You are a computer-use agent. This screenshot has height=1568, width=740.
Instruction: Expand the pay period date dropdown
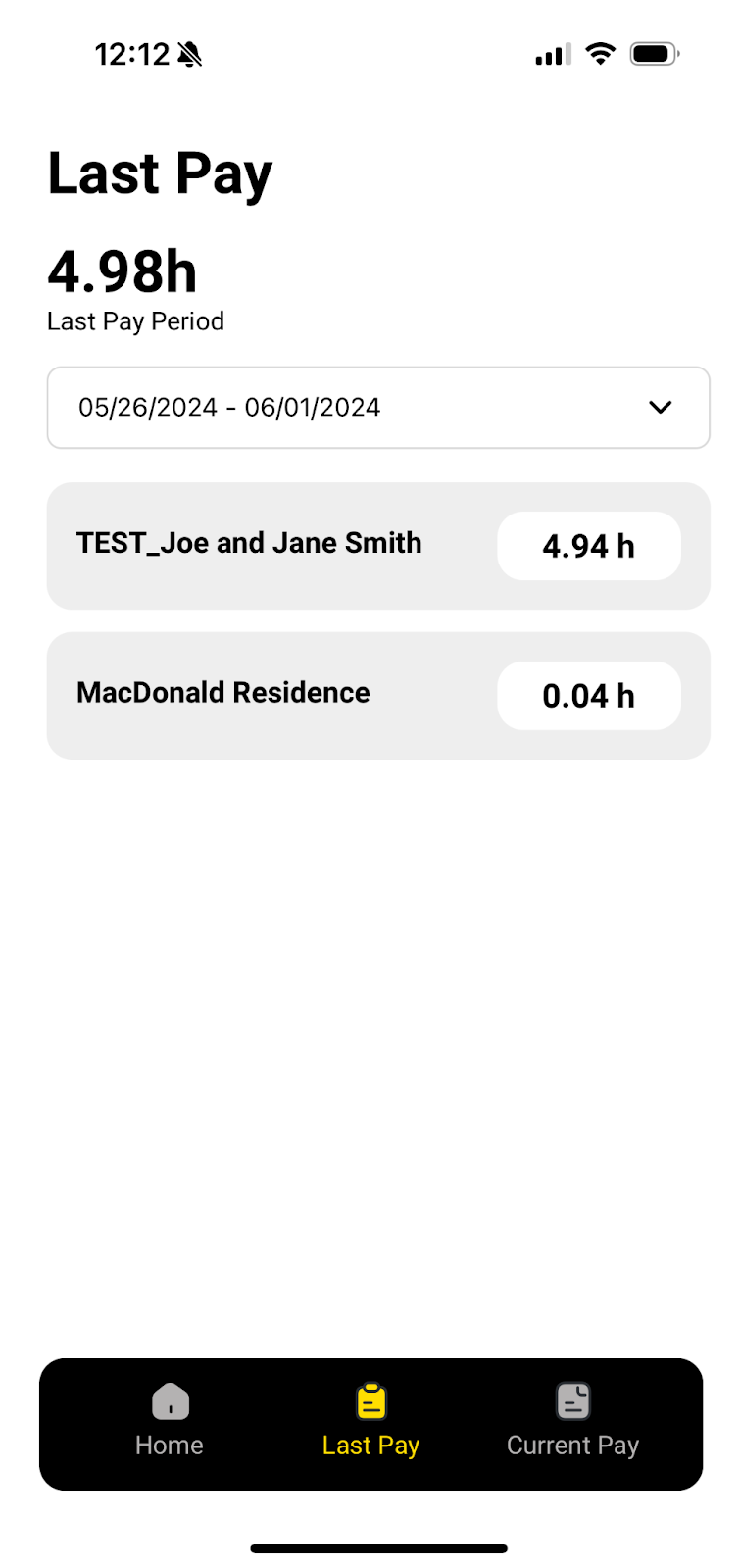pos(378,408)
